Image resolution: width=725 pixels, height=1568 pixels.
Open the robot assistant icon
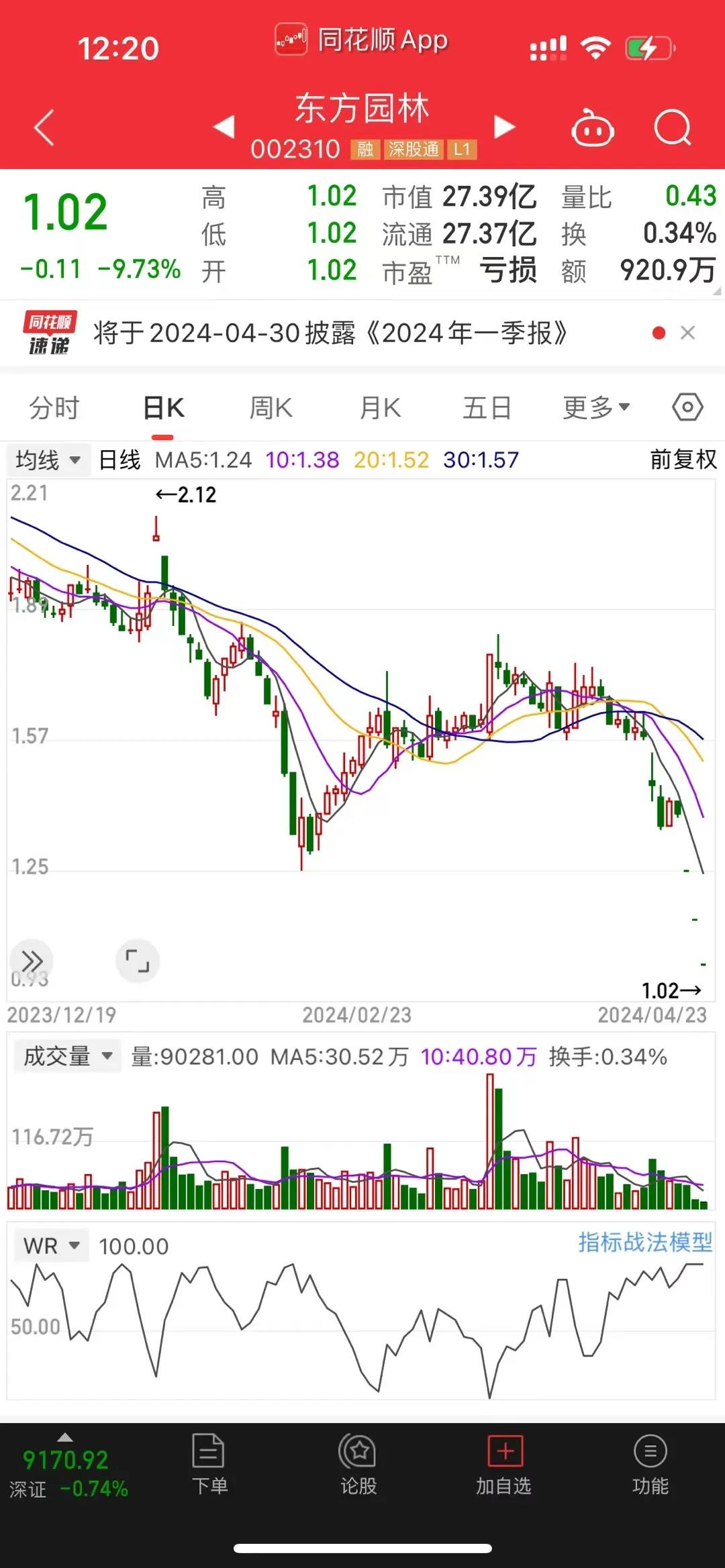point(592,127)
